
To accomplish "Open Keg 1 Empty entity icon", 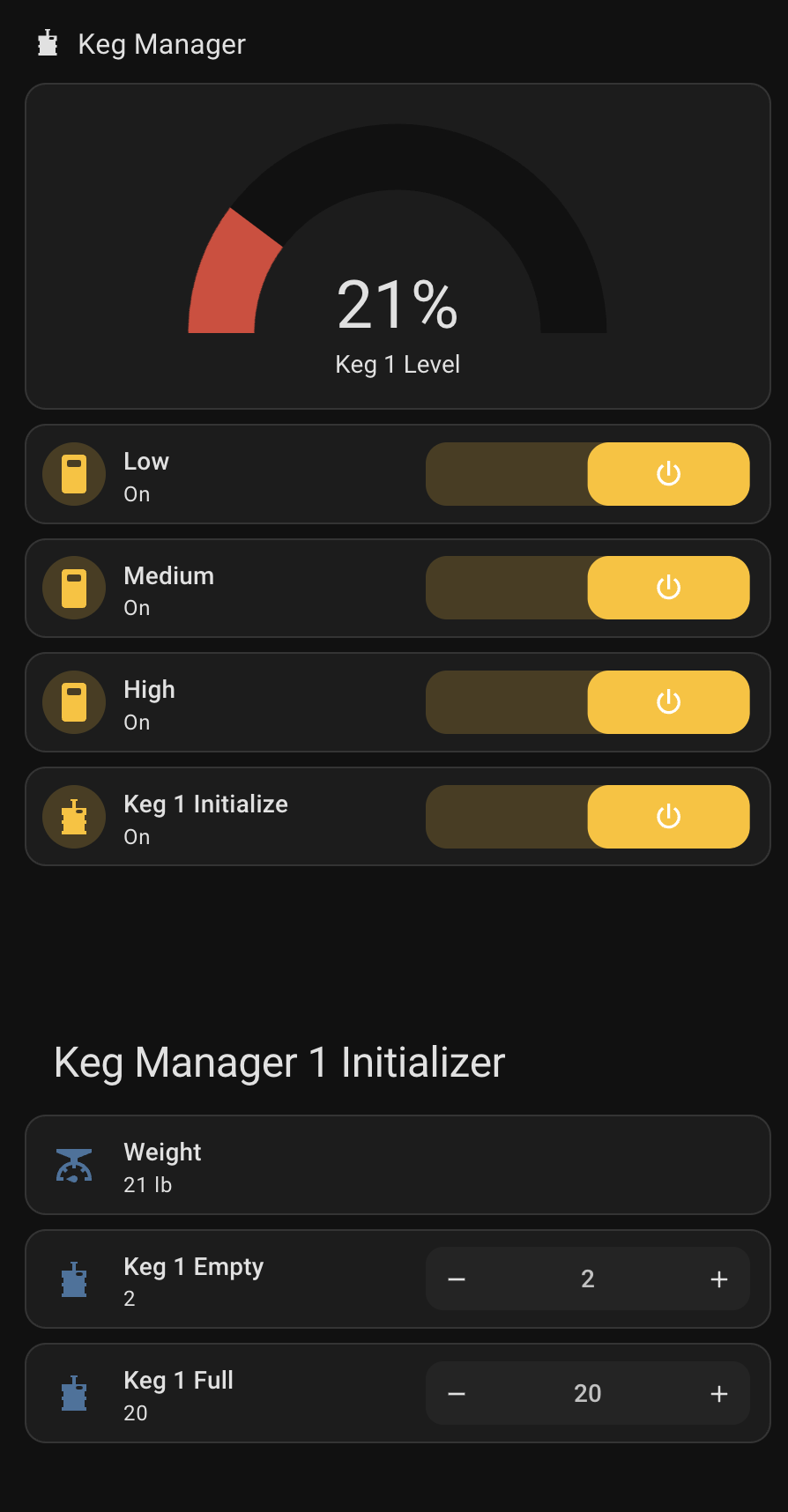I will (x=74, y=1279).
